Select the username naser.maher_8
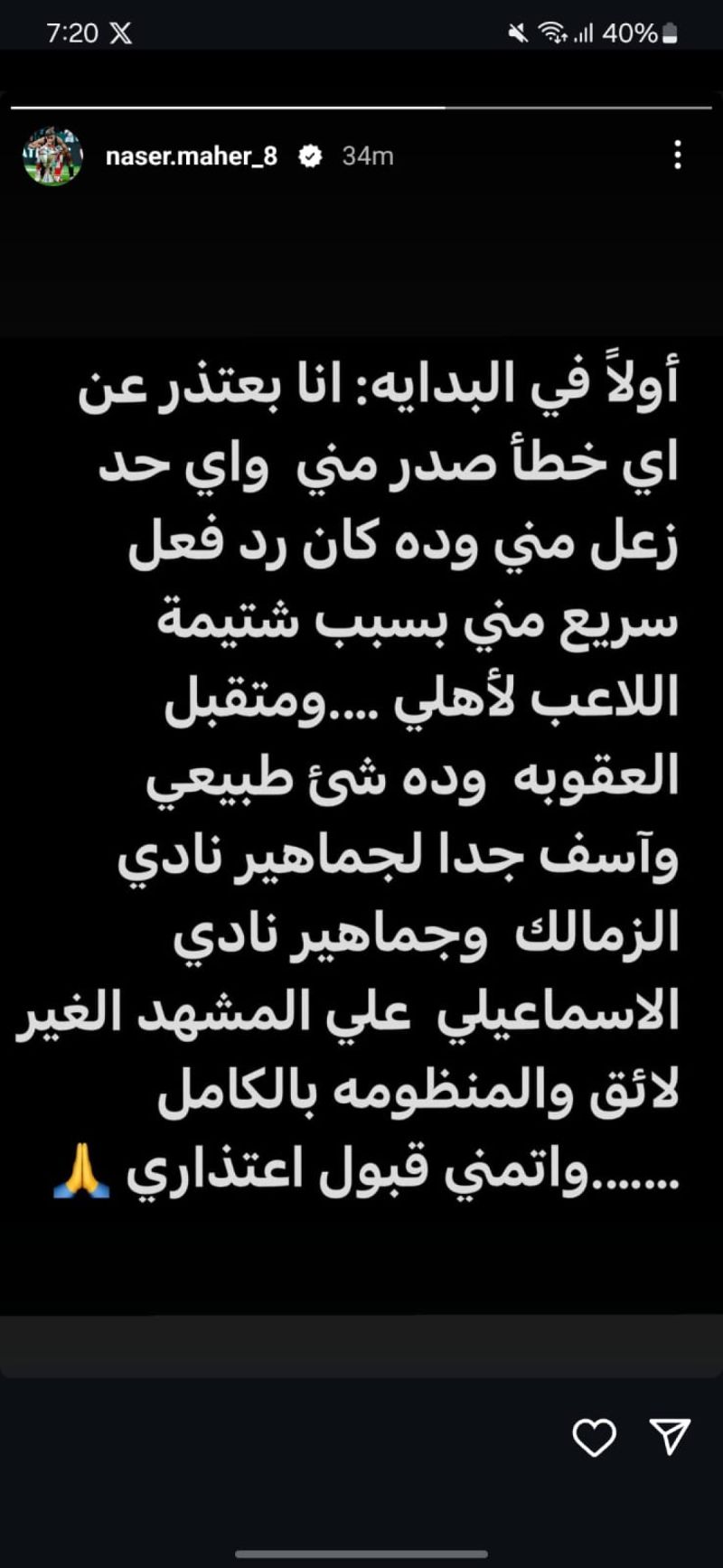Viewport: 723px width, 1568px height. coord(192,155)
